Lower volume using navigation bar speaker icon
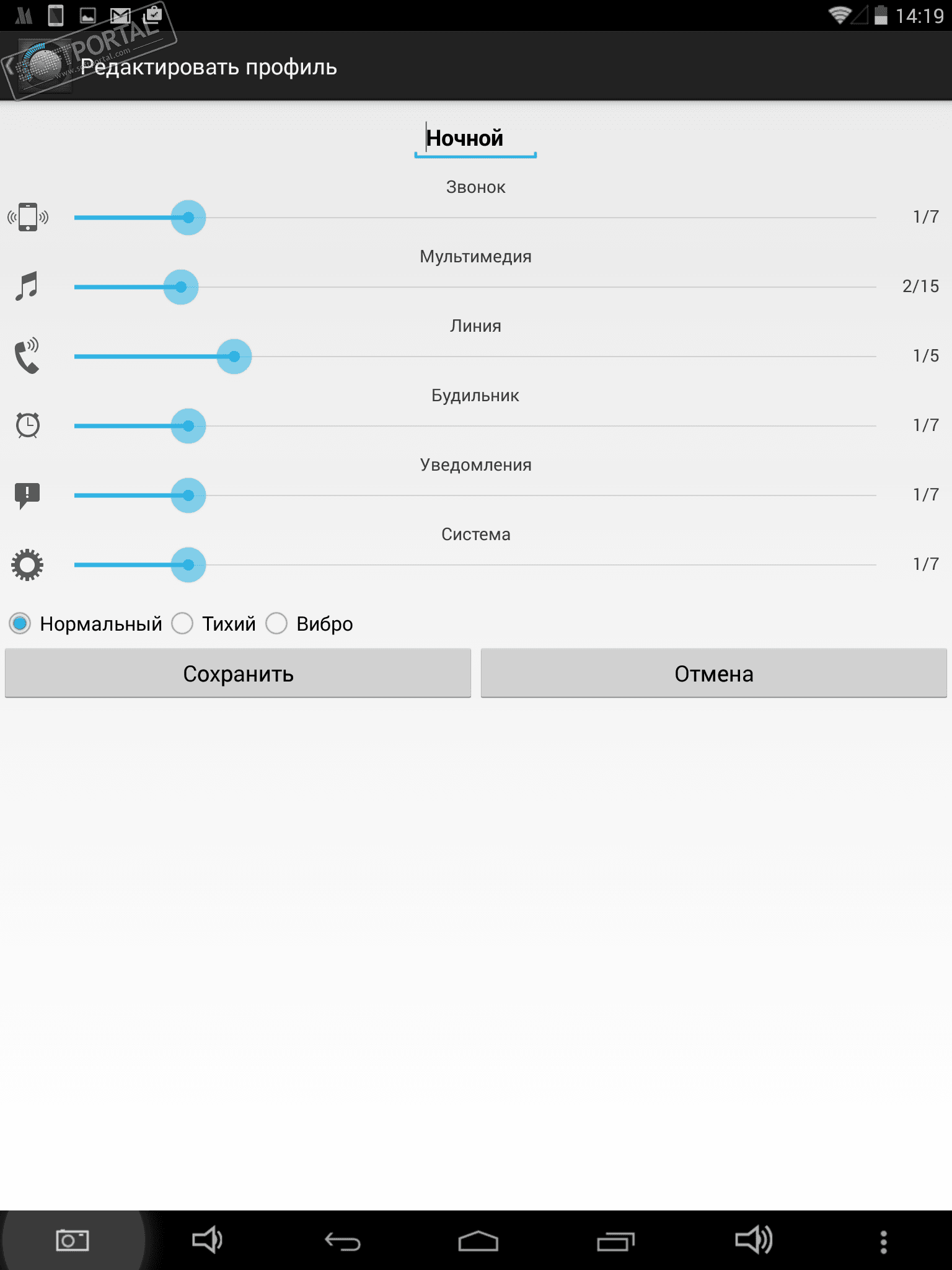Image resolution: width=952 pixels, height=1270 pixels. pos(207,1241)
